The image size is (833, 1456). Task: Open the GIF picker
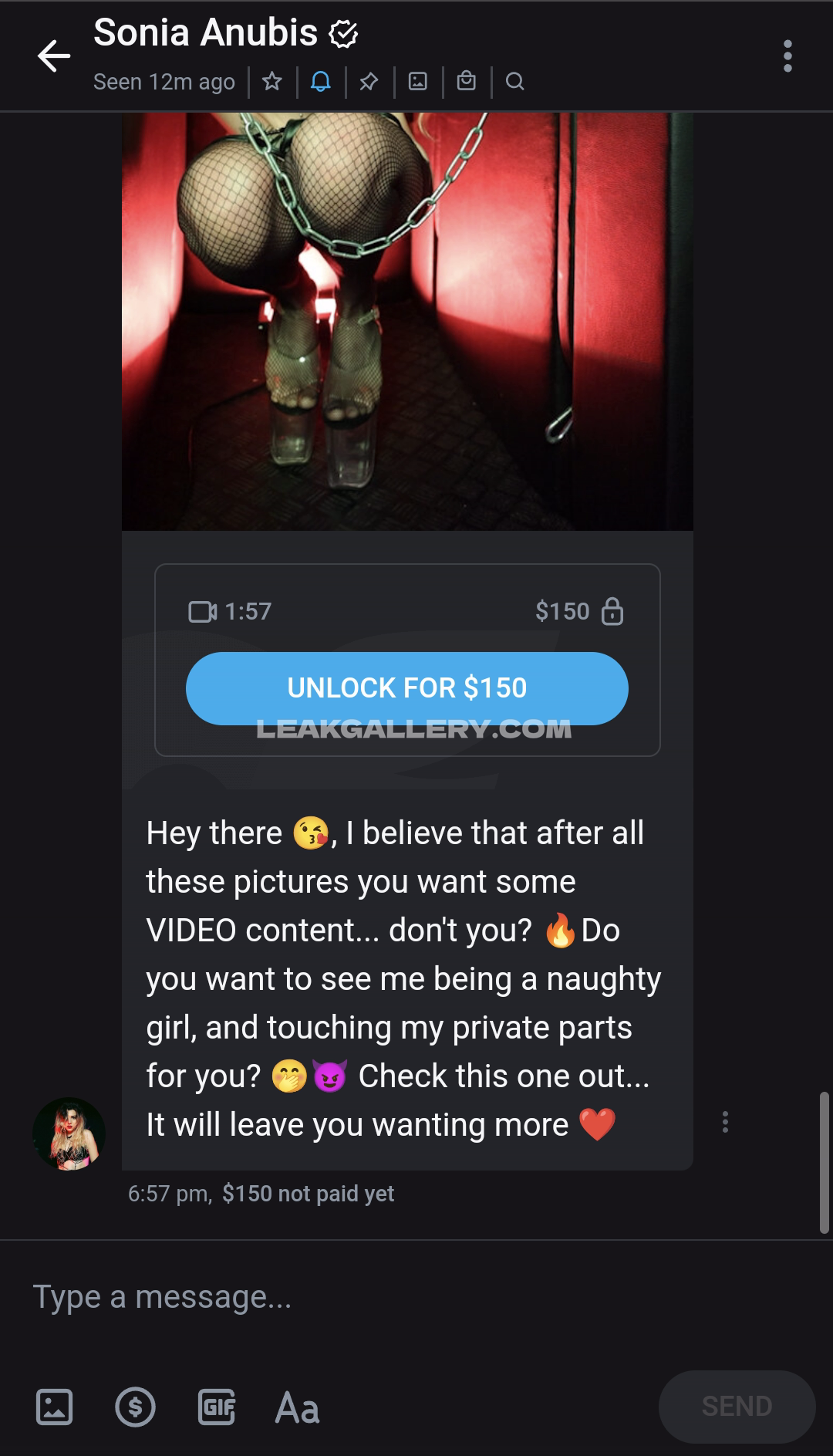tap(216, 1407)
